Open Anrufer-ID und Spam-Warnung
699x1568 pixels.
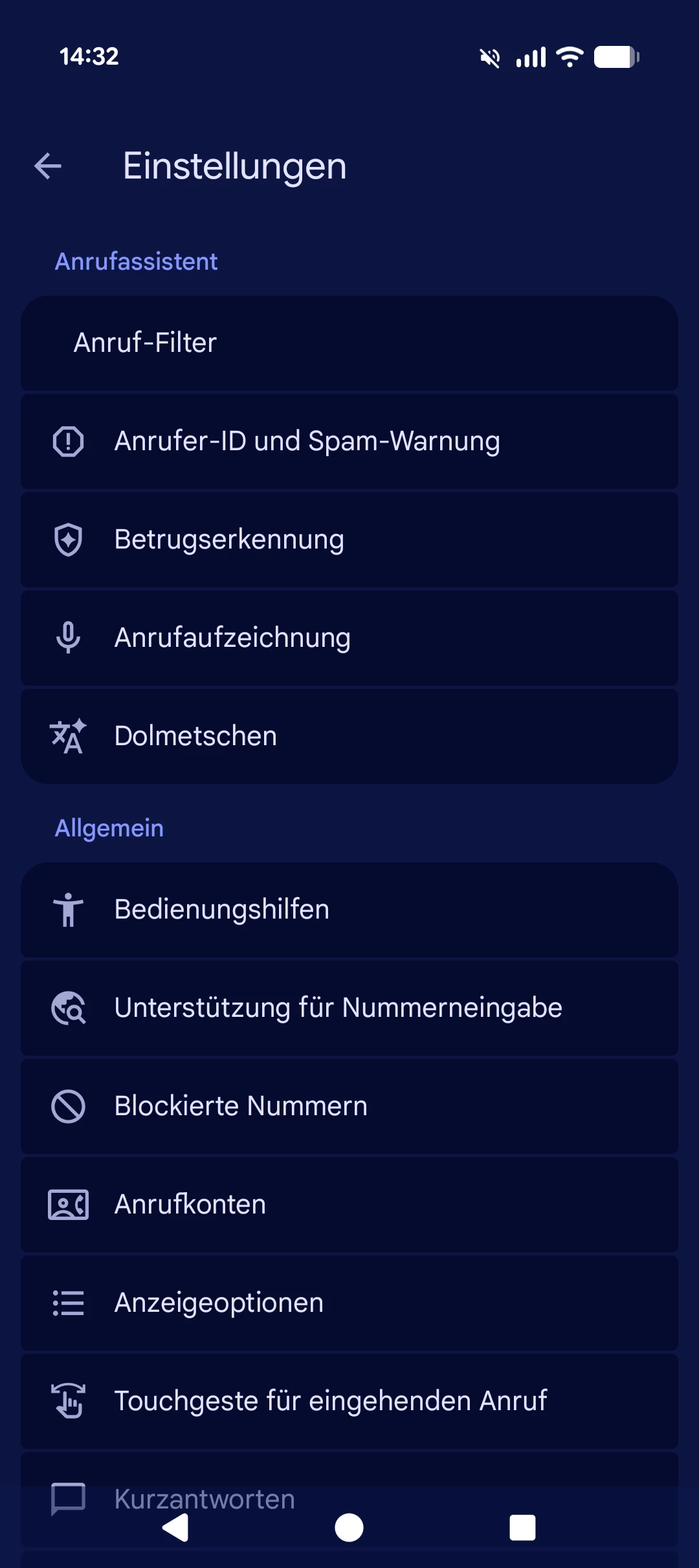349,441
